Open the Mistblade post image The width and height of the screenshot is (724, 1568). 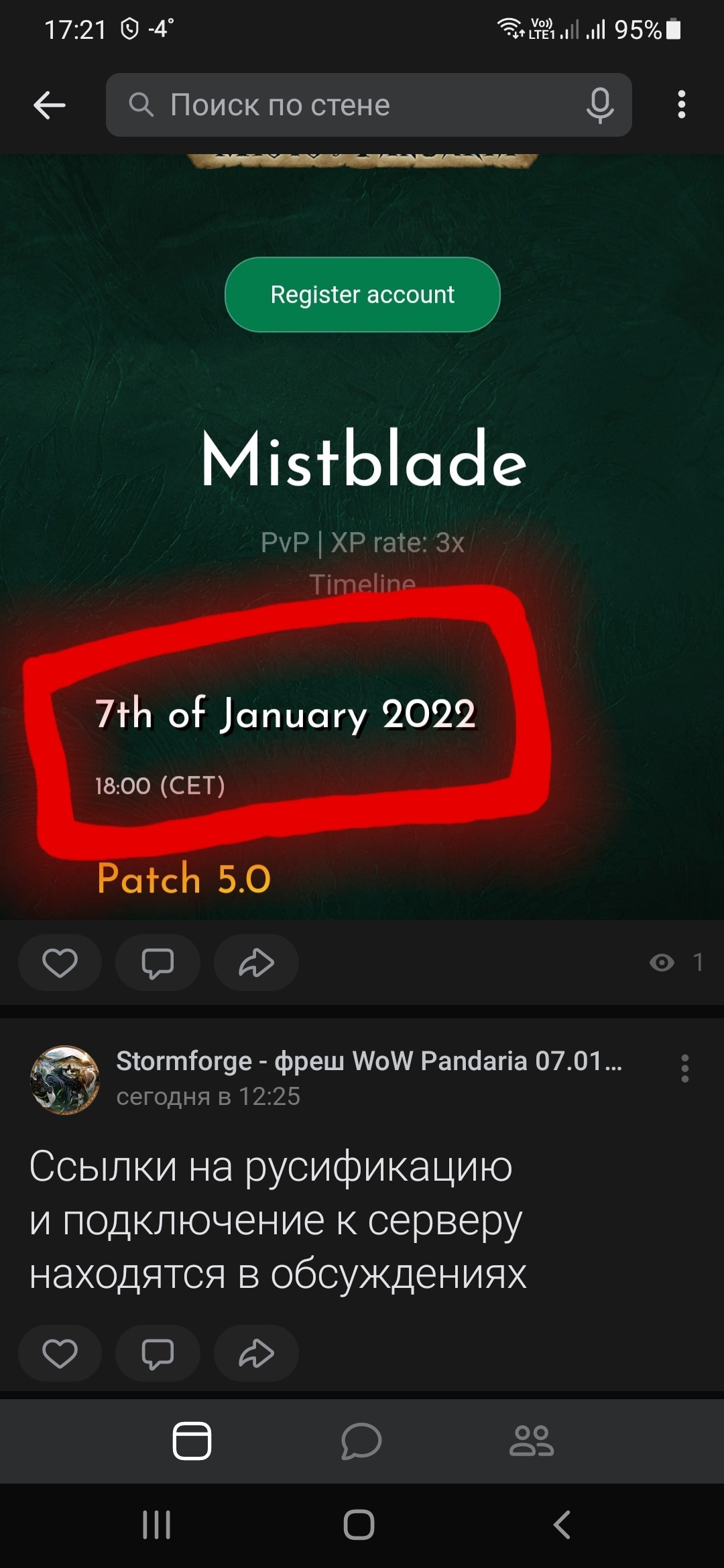point(362,537)
